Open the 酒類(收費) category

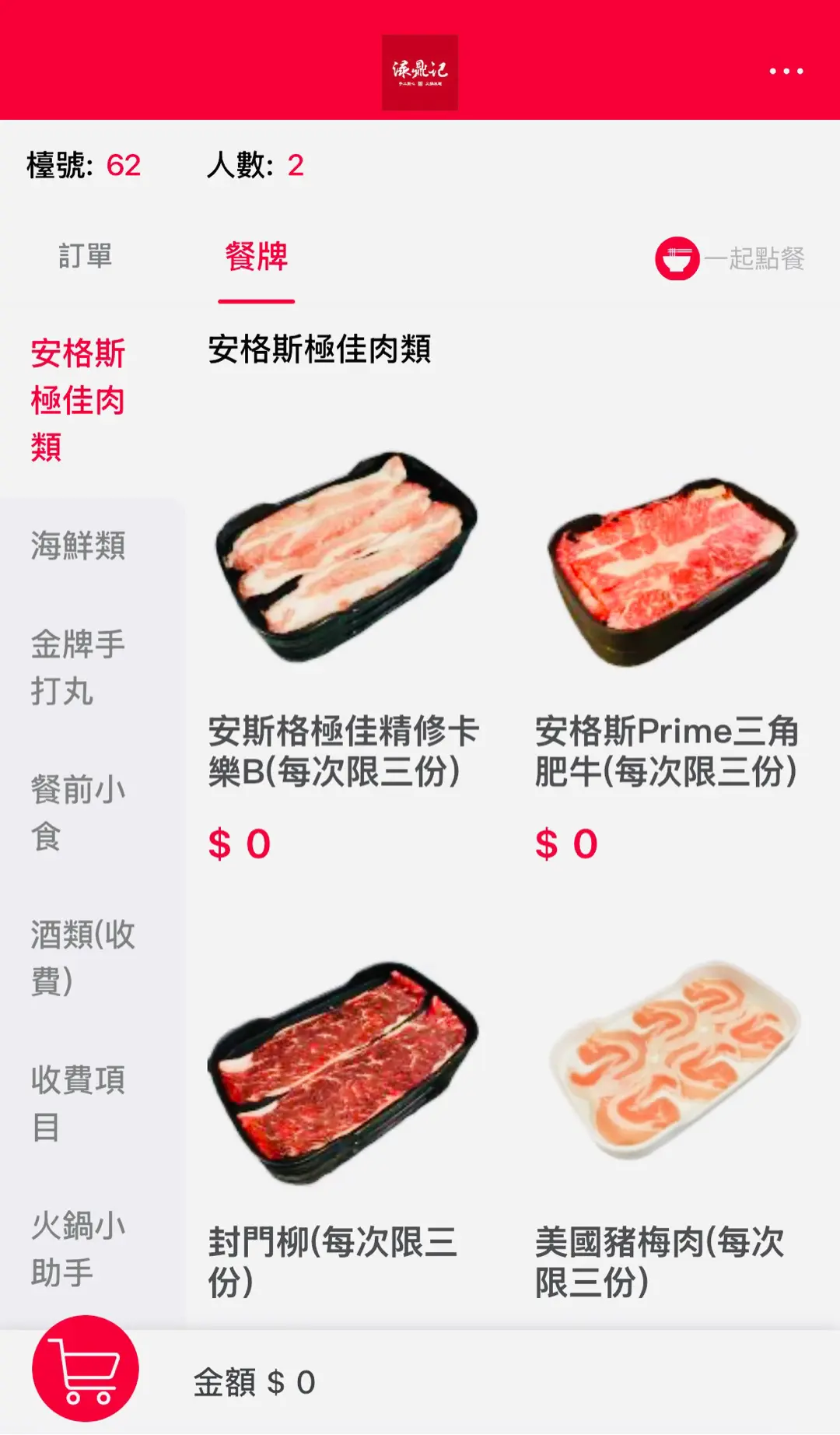click(82, 958)
